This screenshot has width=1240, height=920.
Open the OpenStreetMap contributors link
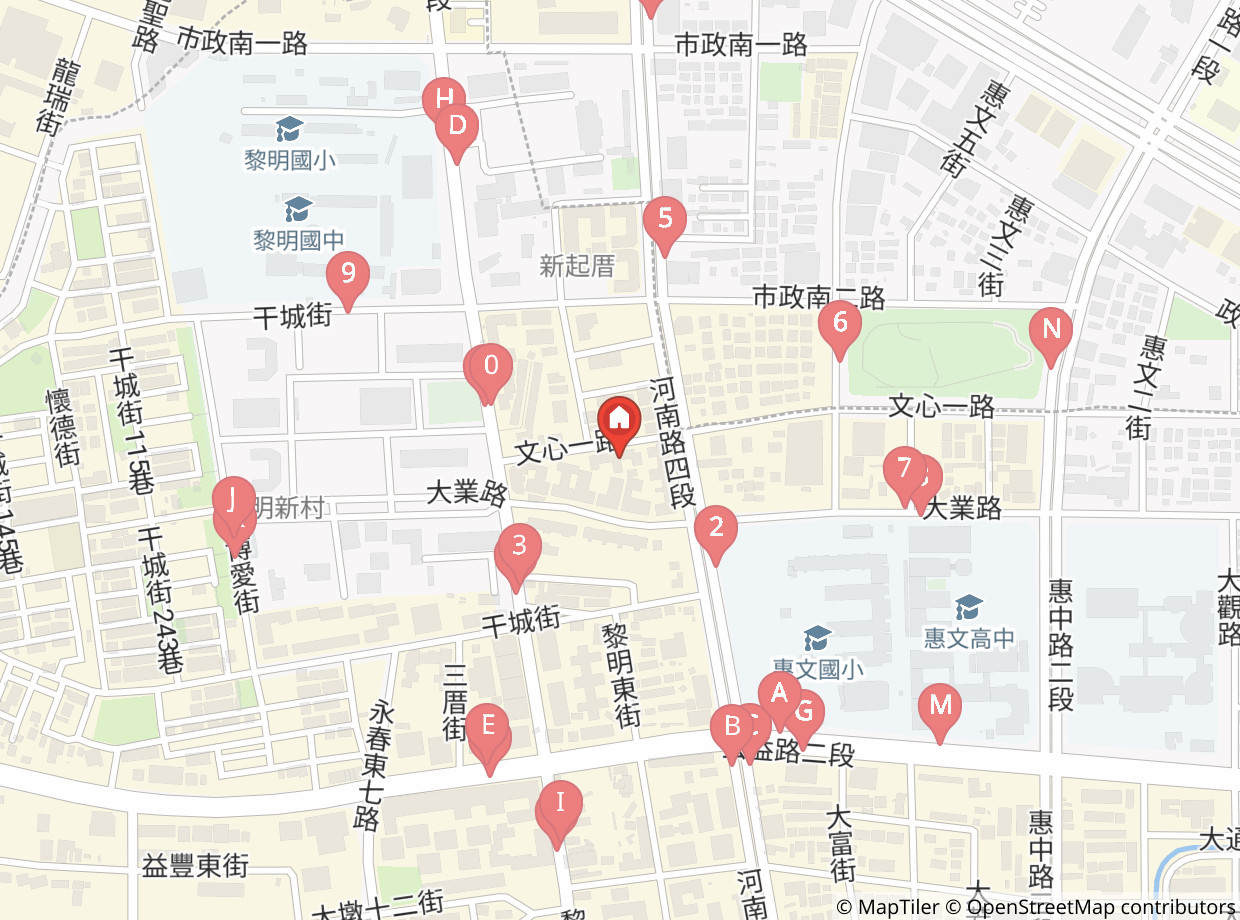[1101, 907]
